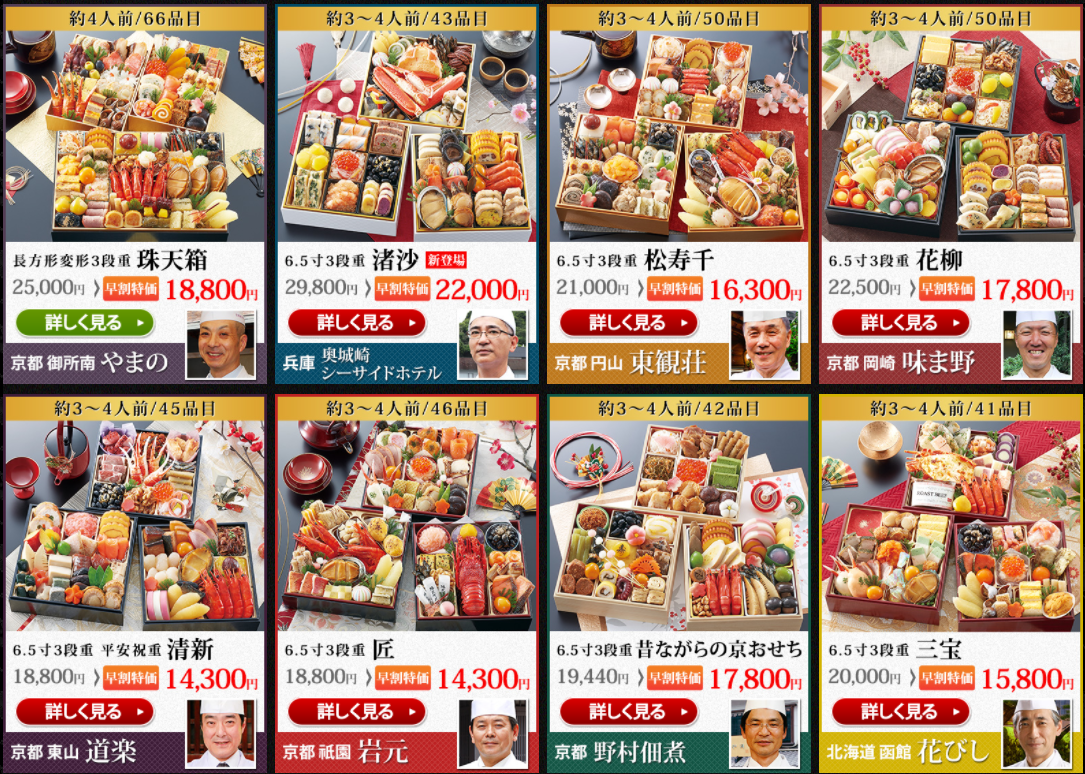
Task: Tap 詳しく見る for 珠天箱
Action: [85, 323]
